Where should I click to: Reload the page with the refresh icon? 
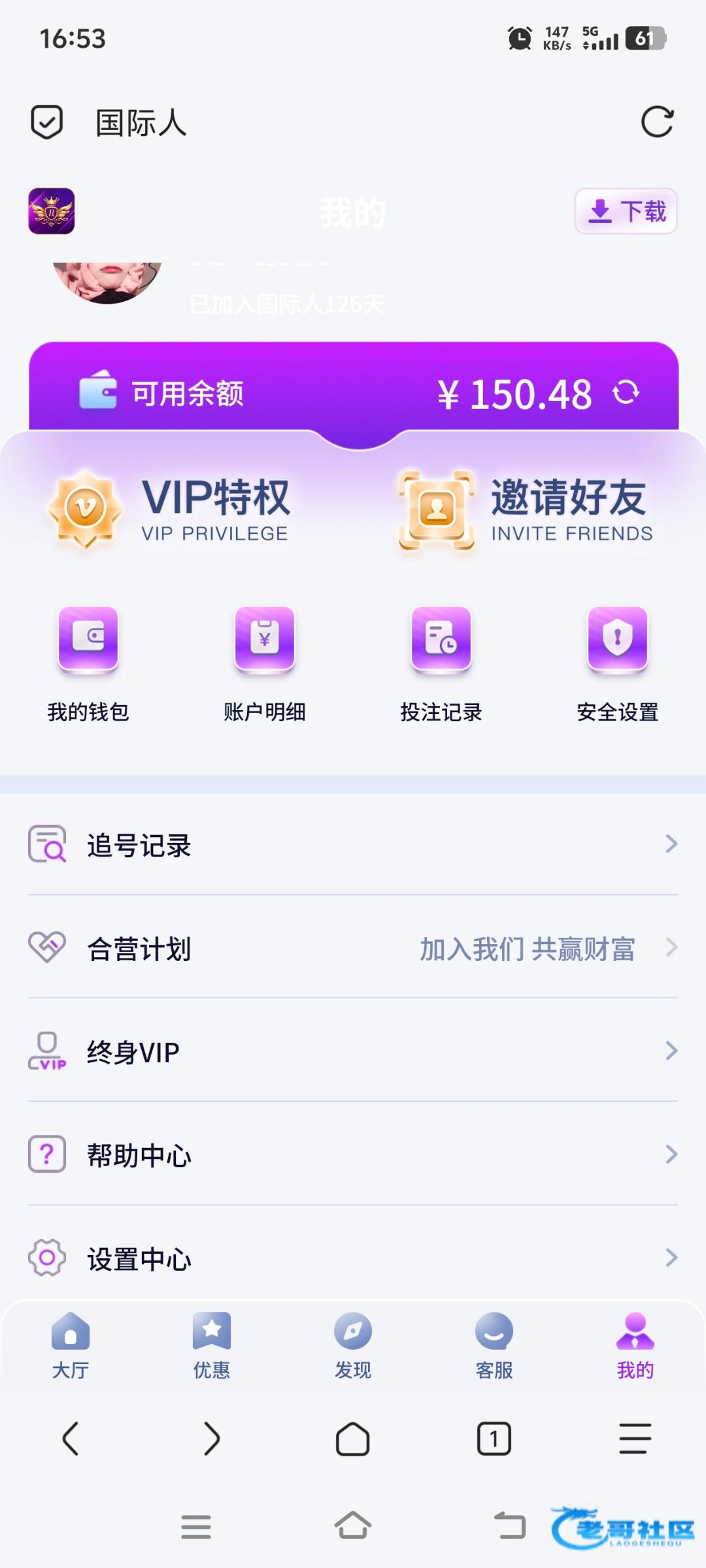click(657, 122)
